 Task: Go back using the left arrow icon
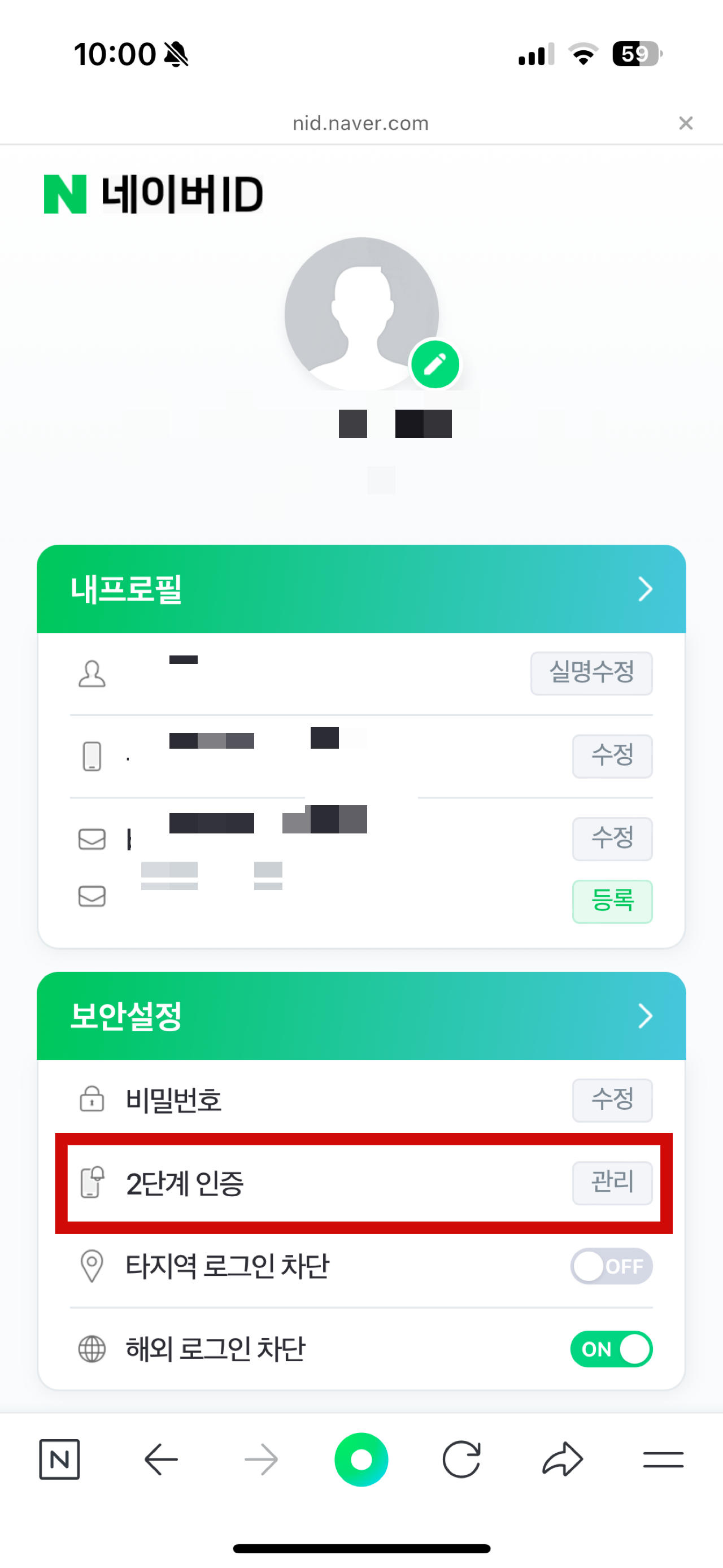click(160, 1459)
